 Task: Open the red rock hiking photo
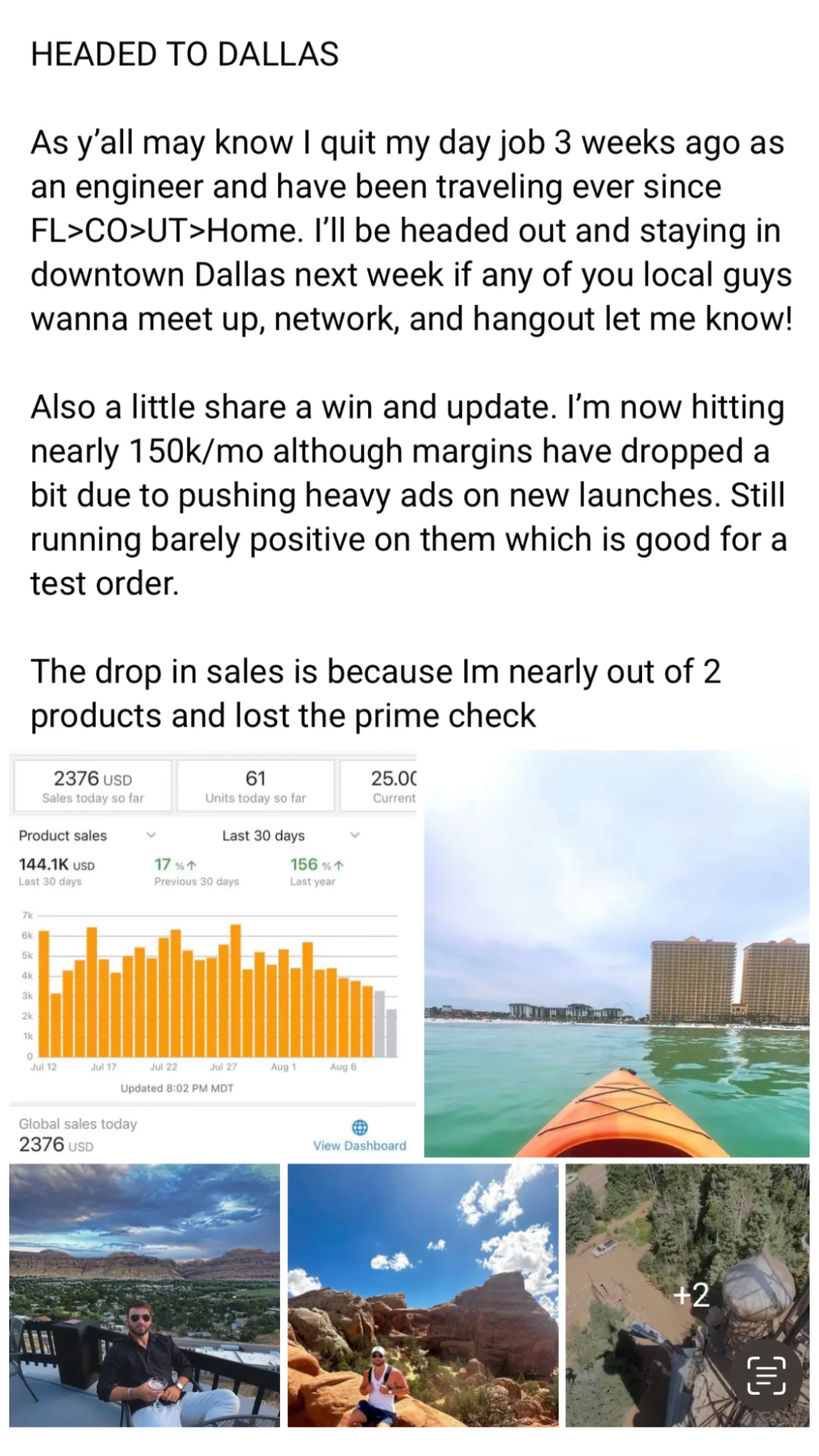click(422, 1295)
